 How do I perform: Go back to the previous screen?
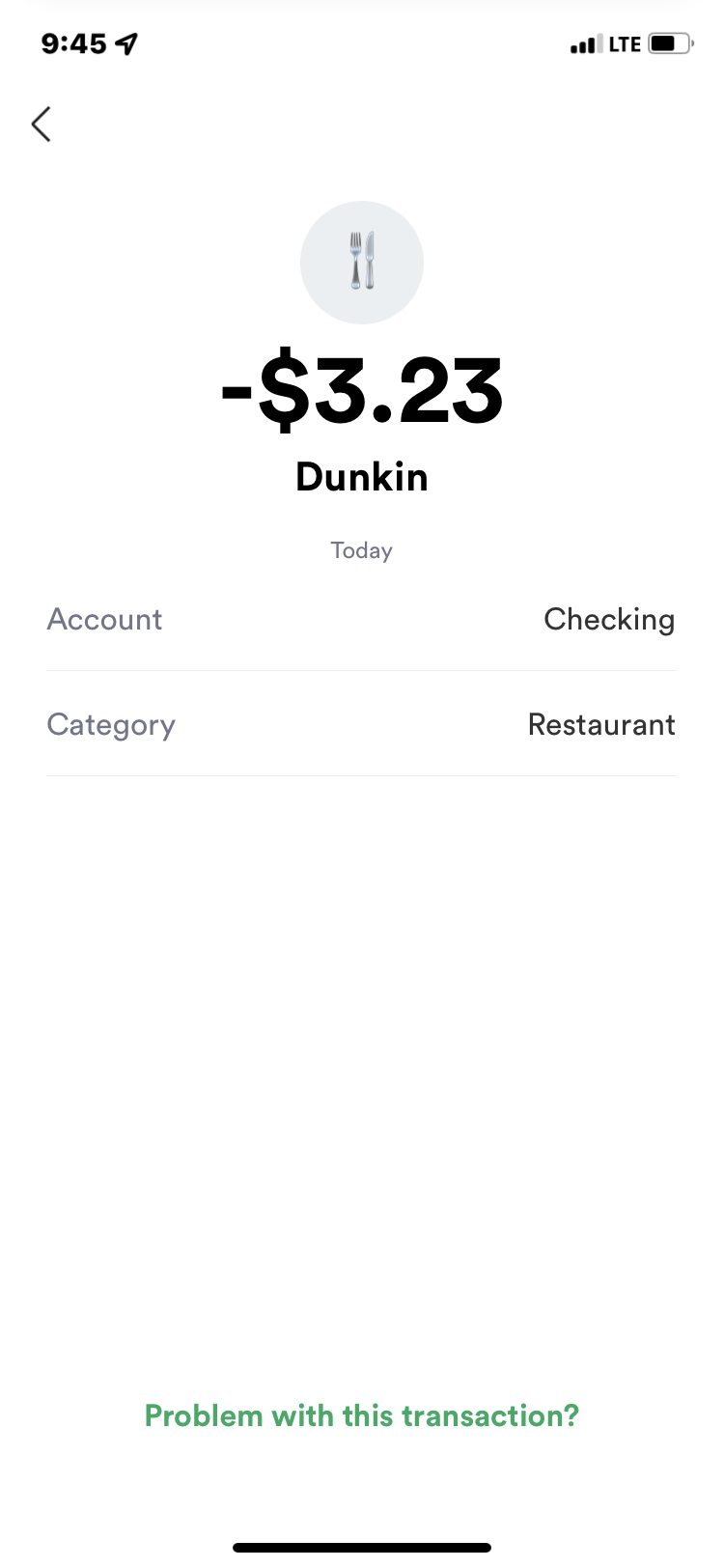pos(42,125)
